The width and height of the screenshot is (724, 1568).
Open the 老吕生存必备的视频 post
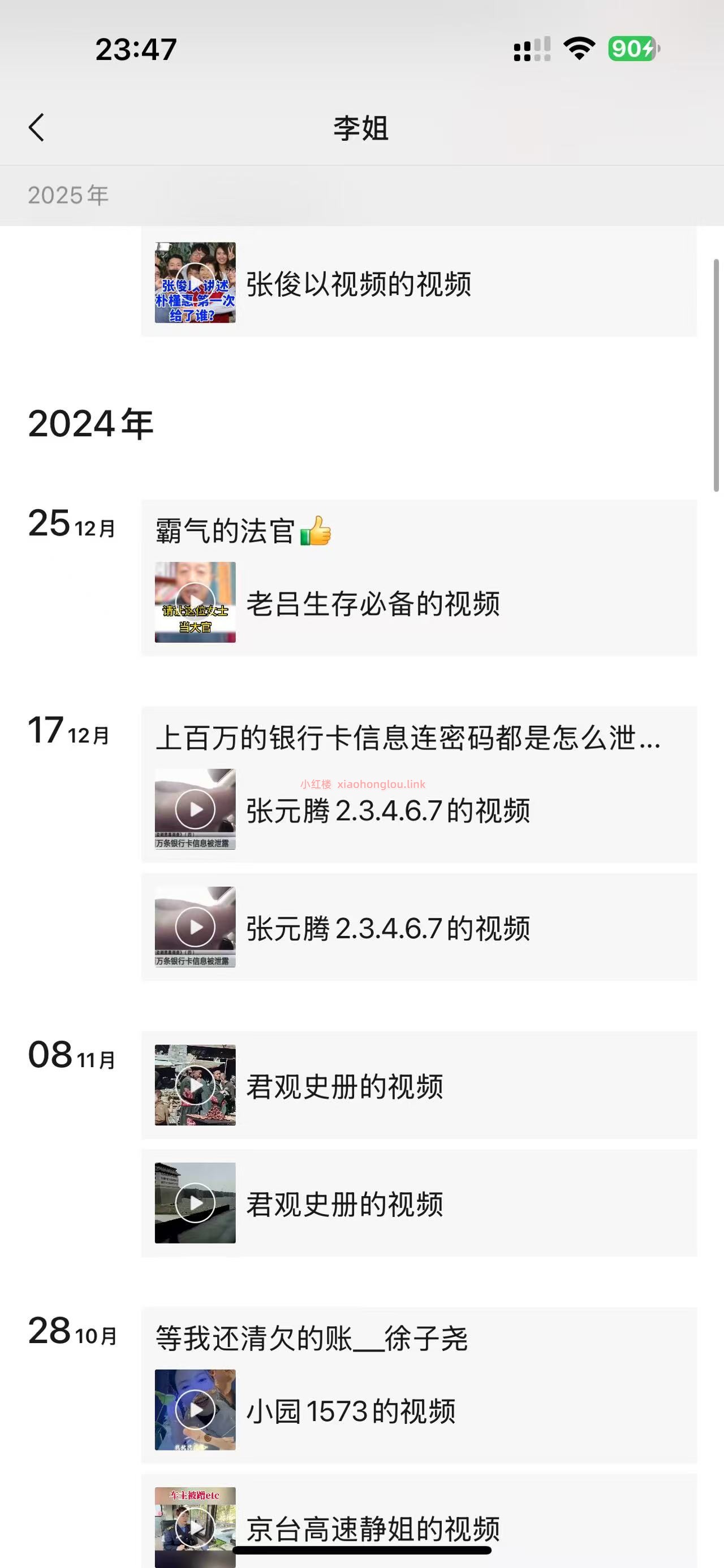373,603
